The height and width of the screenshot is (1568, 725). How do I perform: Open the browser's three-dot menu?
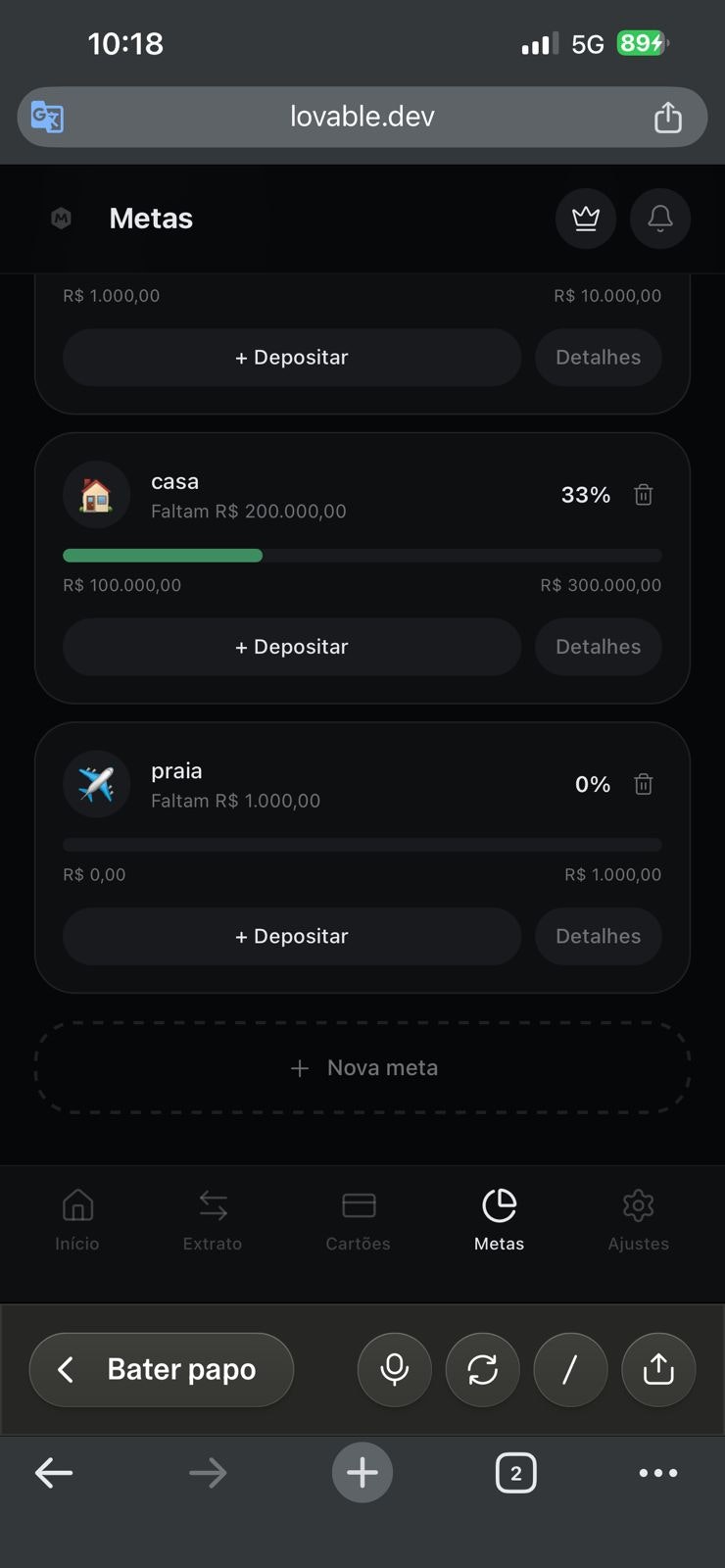658,1473
